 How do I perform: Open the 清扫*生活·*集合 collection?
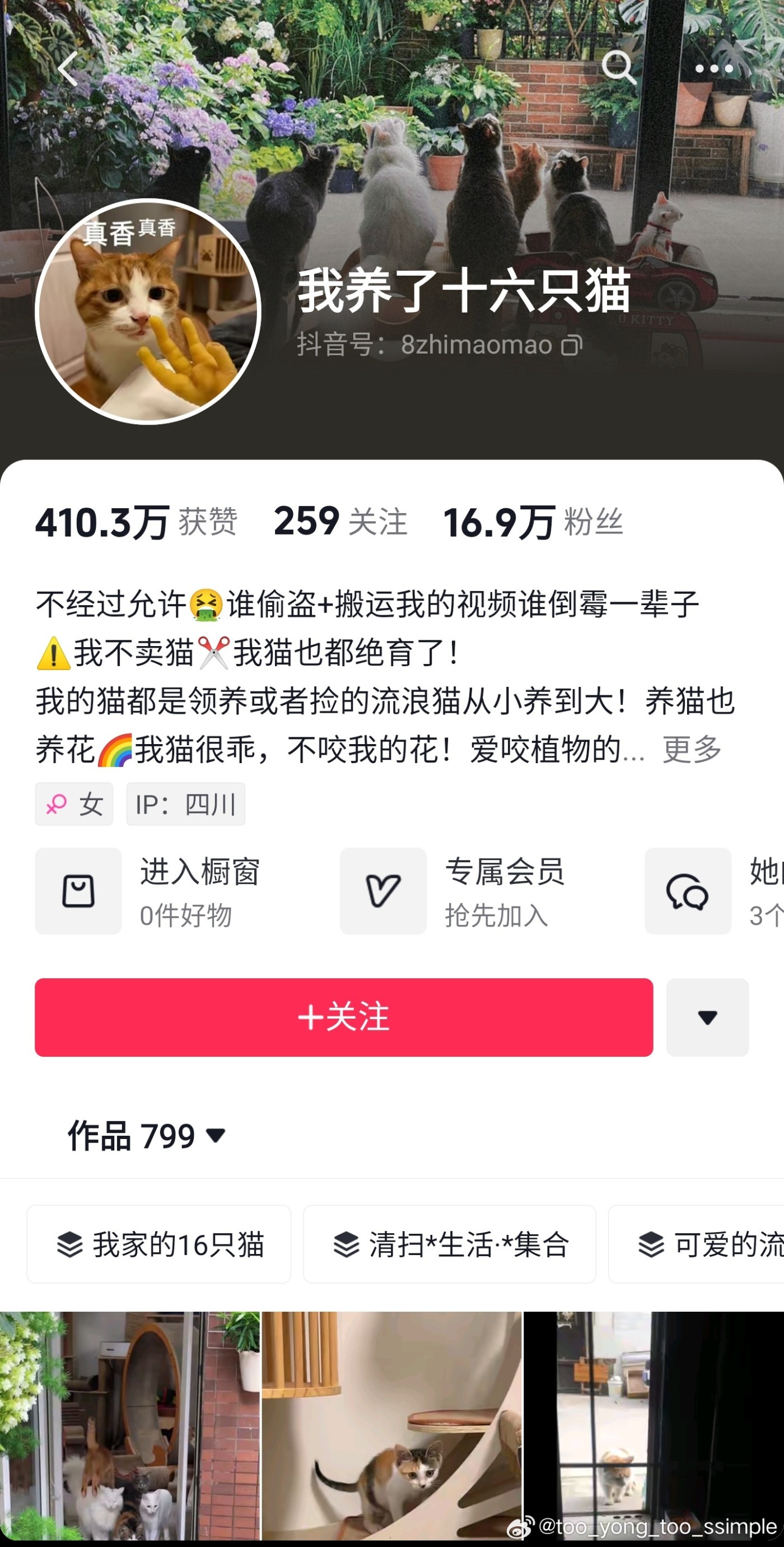point(449,1244)
